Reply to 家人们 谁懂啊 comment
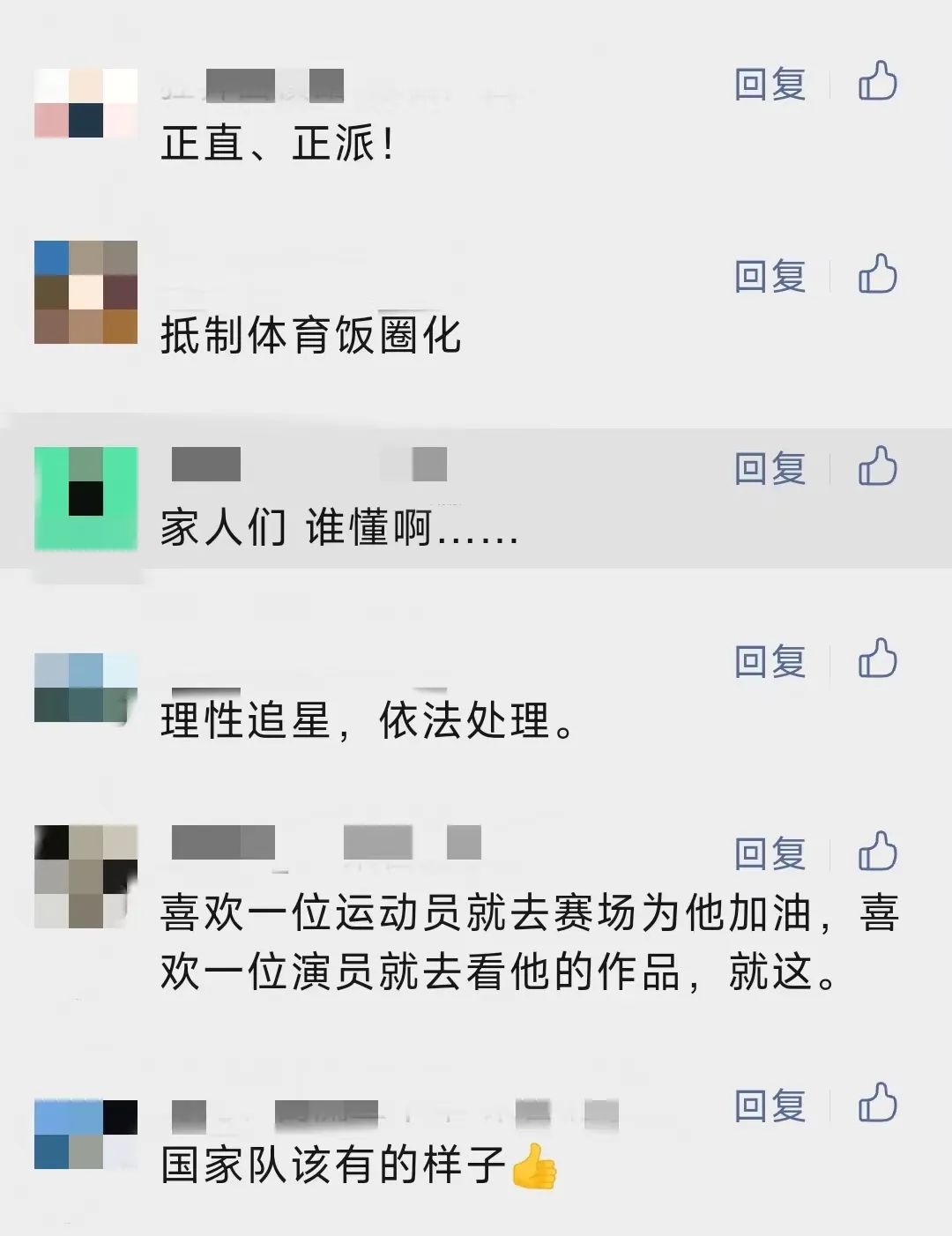Viewport: 952px width, 1236px height. pos(770,468)
